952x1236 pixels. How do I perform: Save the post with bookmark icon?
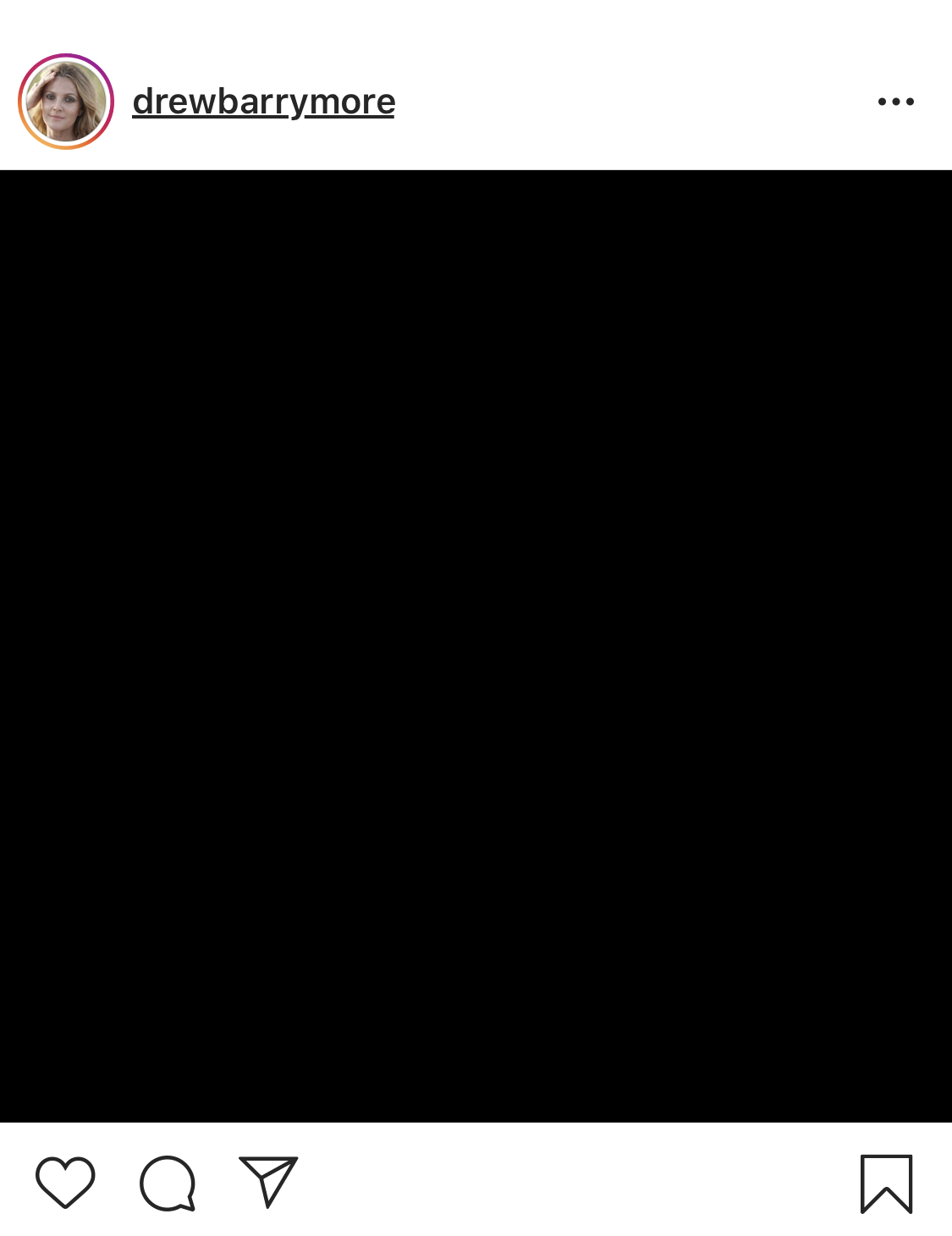click(x=886, y=1183)
